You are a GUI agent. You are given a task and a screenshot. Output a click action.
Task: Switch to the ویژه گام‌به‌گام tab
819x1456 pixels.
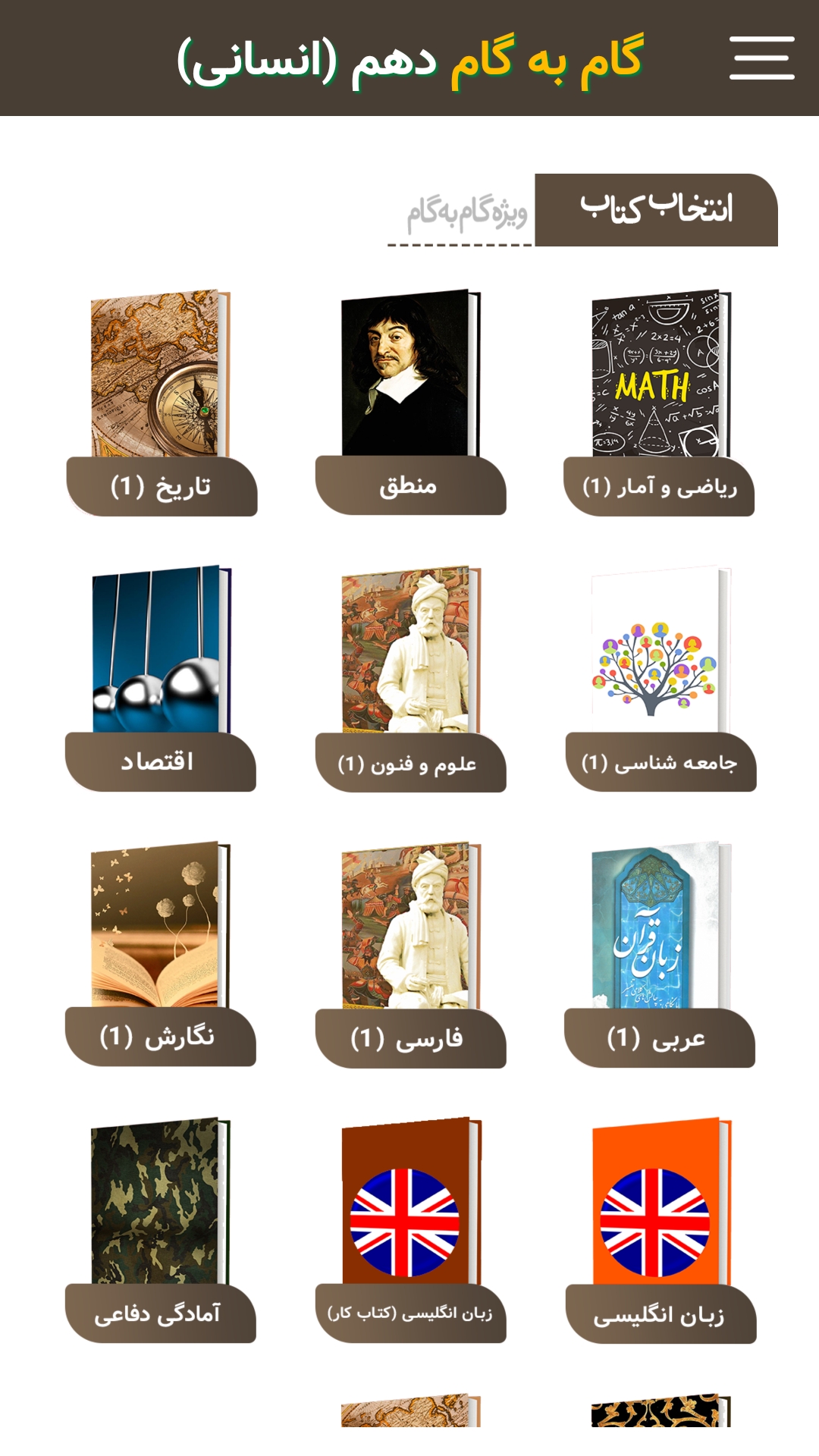coord(466,213)
